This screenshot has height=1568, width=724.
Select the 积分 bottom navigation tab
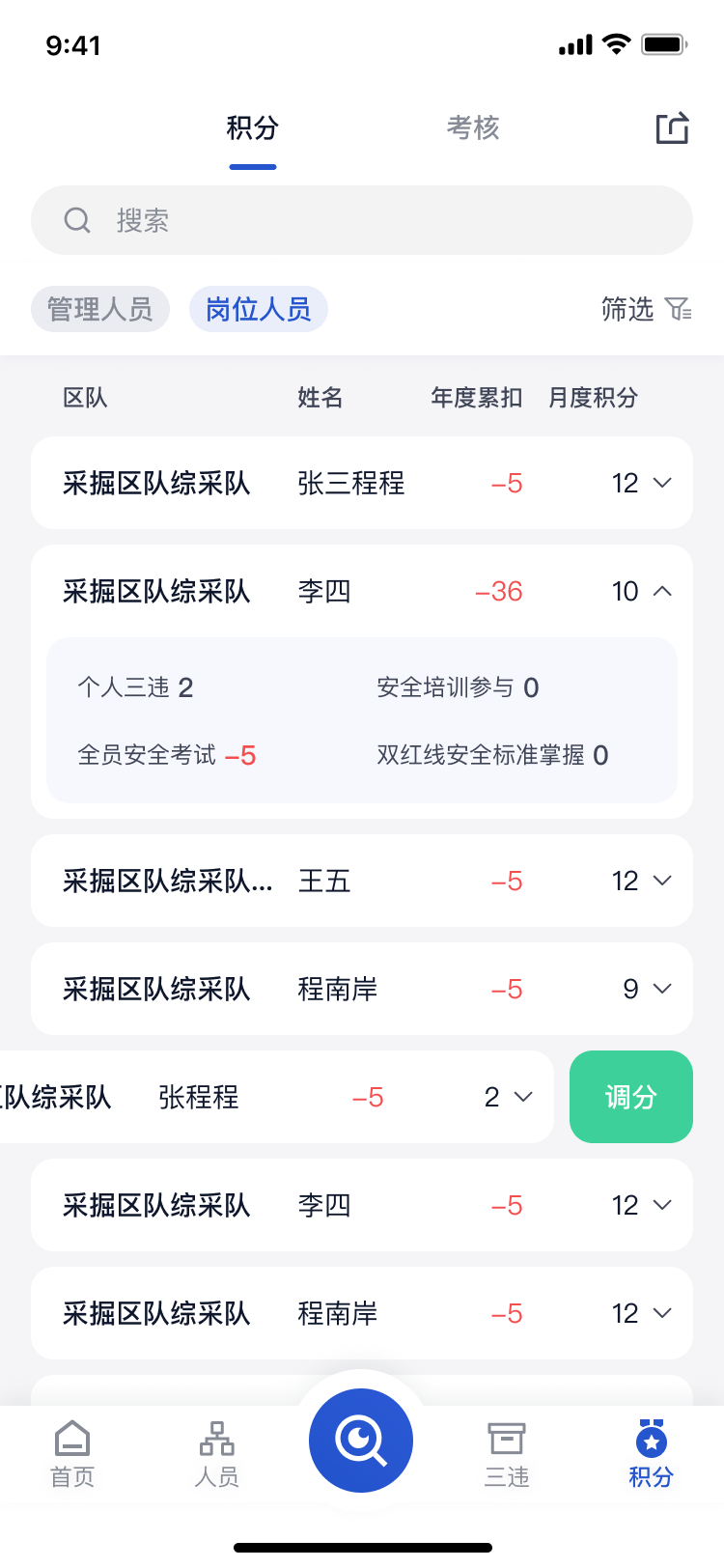pos(652,1454)
